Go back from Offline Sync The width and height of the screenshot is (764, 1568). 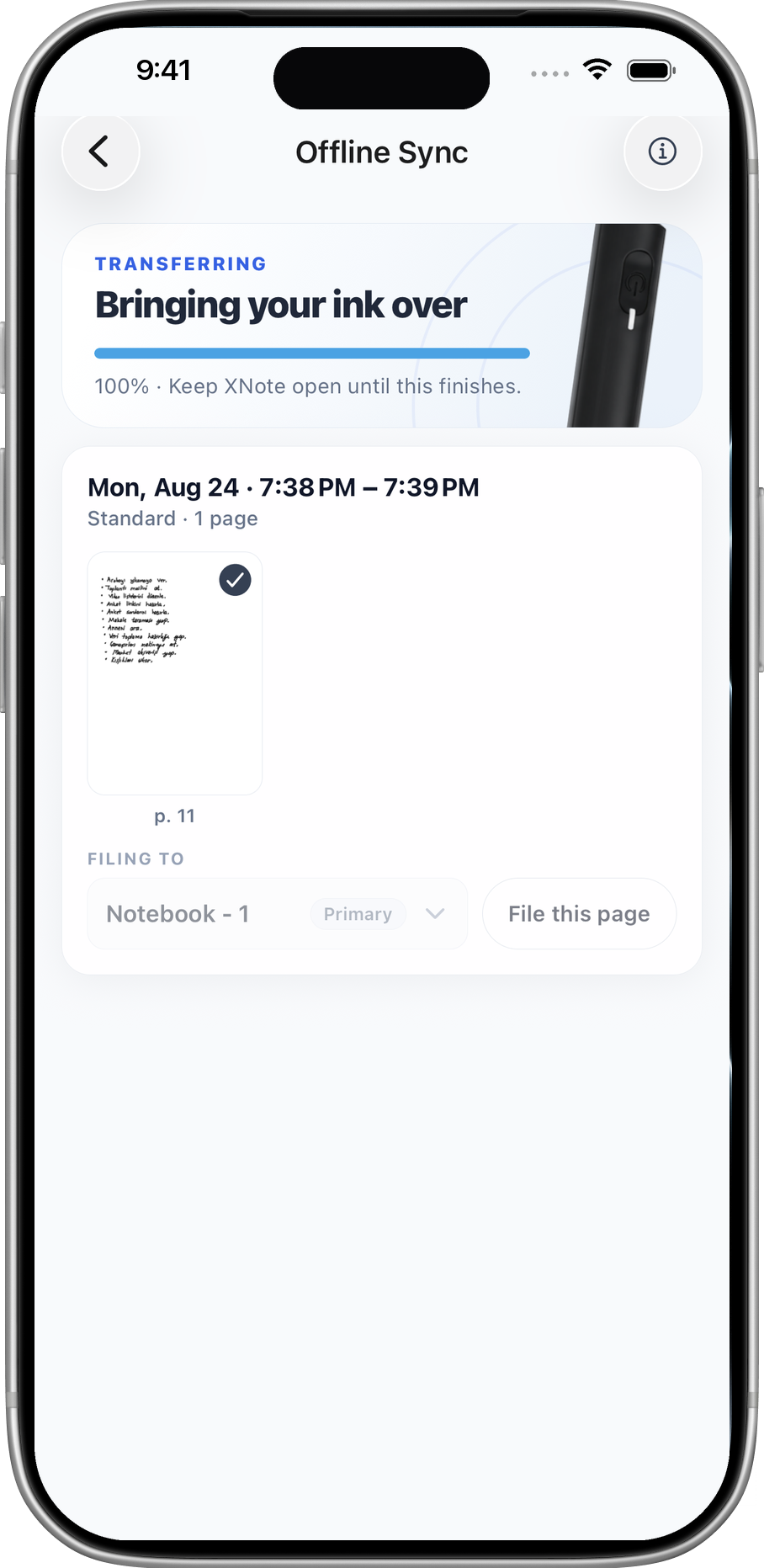tap(100, 152)
